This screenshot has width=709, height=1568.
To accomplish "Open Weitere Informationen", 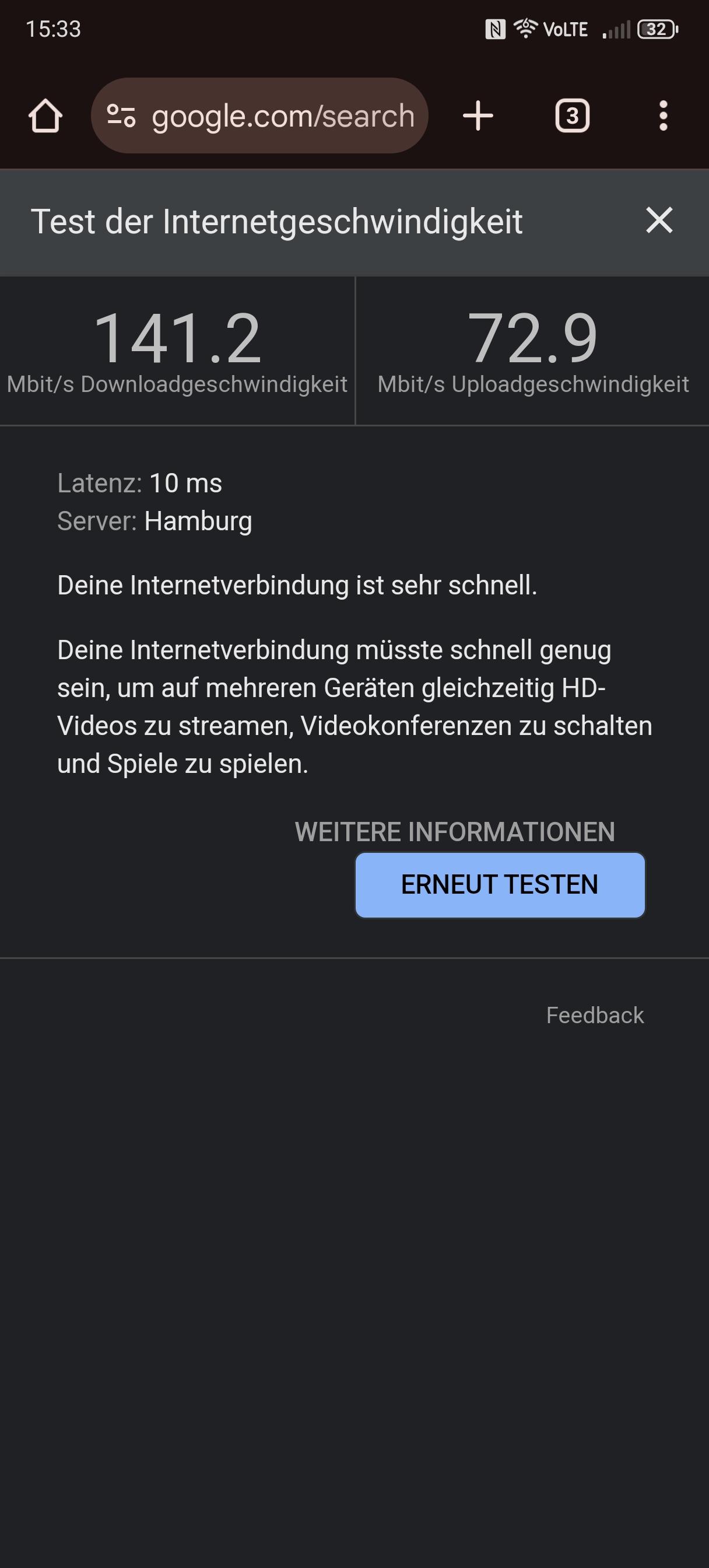I will [x=455, y=832].
